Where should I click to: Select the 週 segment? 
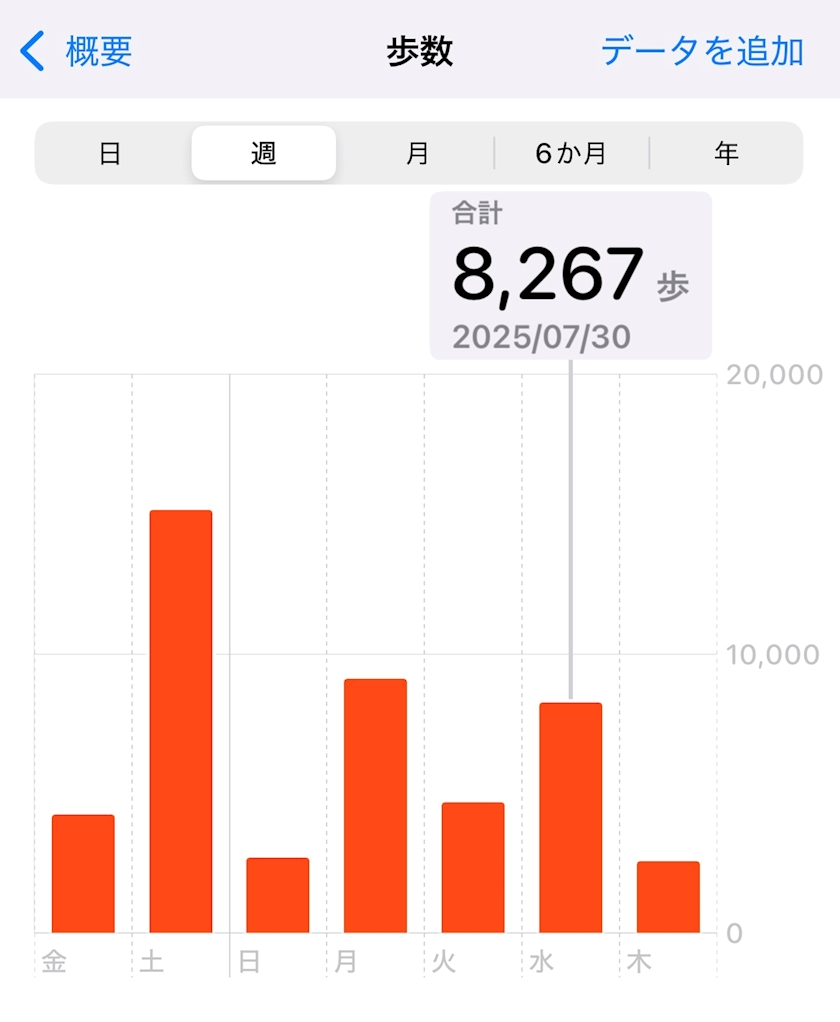(x=264, y=154)
